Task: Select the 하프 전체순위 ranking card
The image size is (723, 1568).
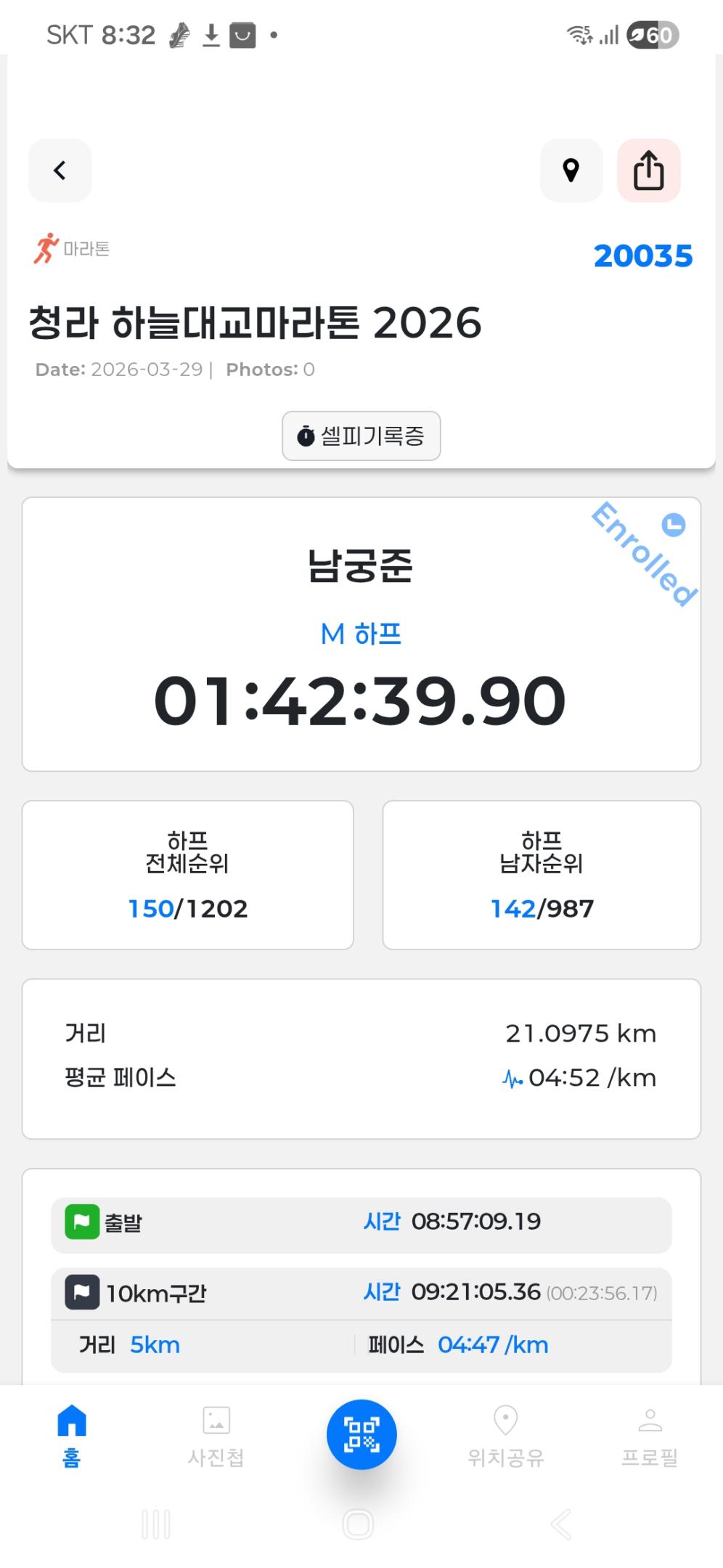Action: pyautogui.click(x=187, y=874)
